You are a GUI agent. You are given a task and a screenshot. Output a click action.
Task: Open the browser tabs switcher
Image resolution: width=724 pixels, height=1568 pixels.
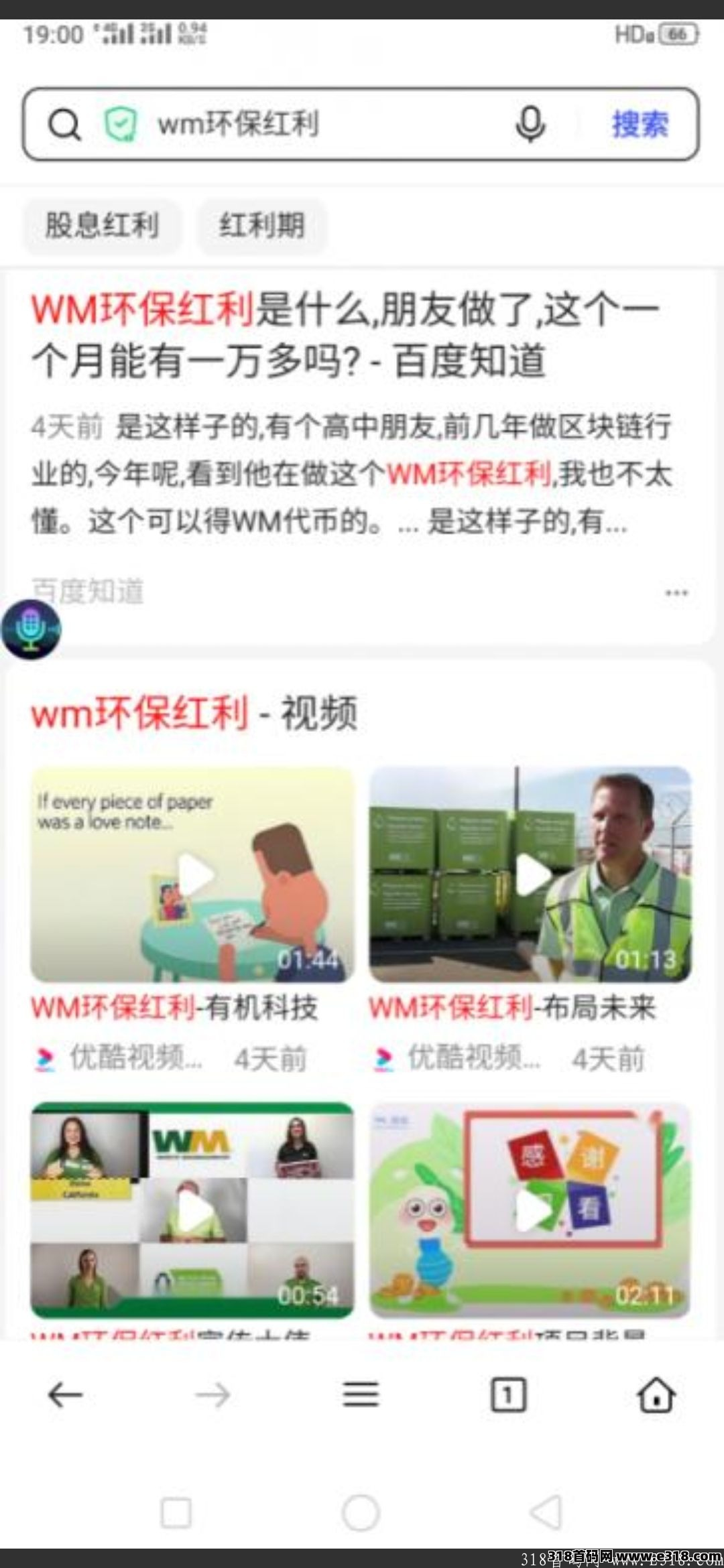pyautogui.click(x=508, y=1396)
